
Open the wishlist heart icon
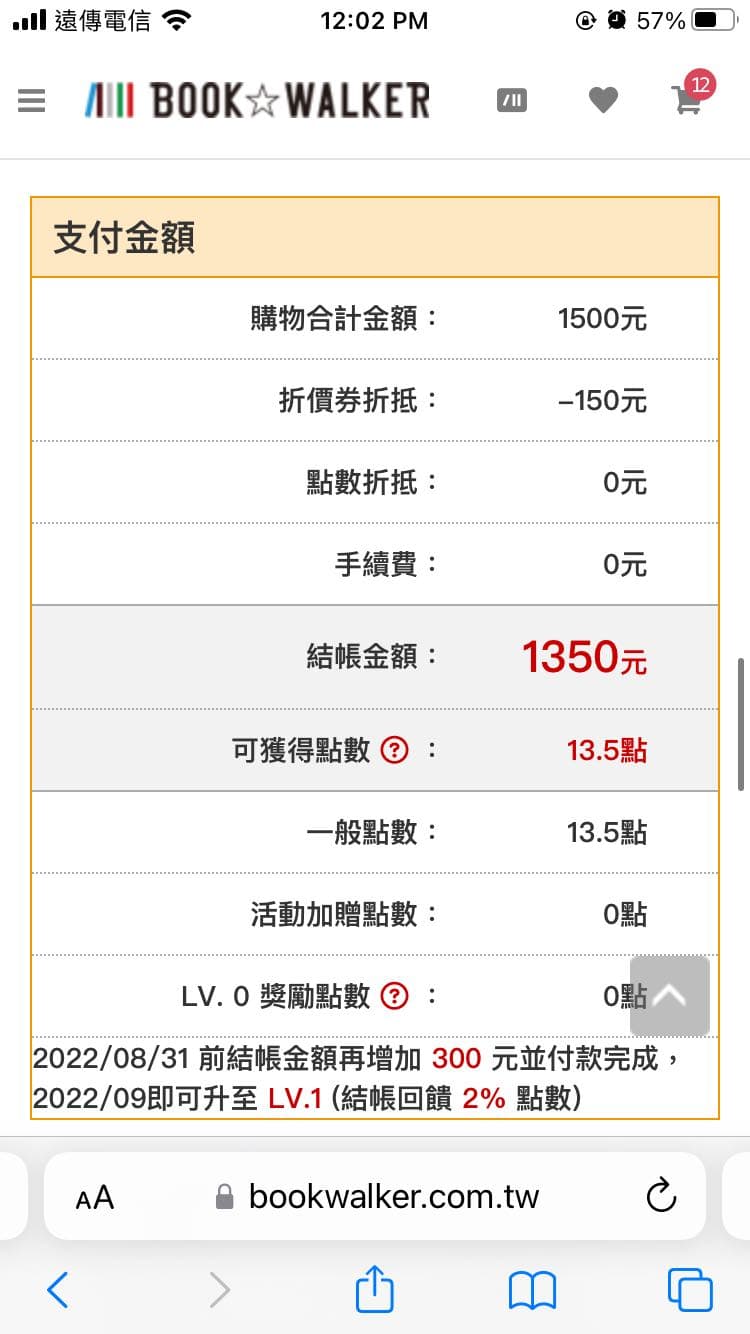[x=602, y=100]
